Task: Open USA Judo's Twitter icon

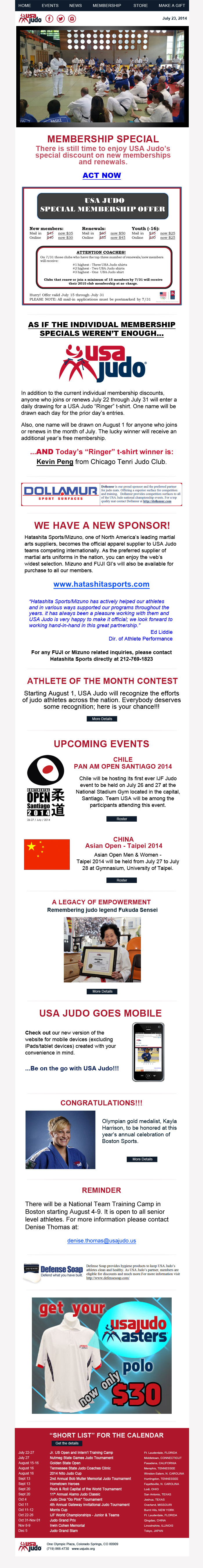Action: pyautogui.click(x=61, y=19)
